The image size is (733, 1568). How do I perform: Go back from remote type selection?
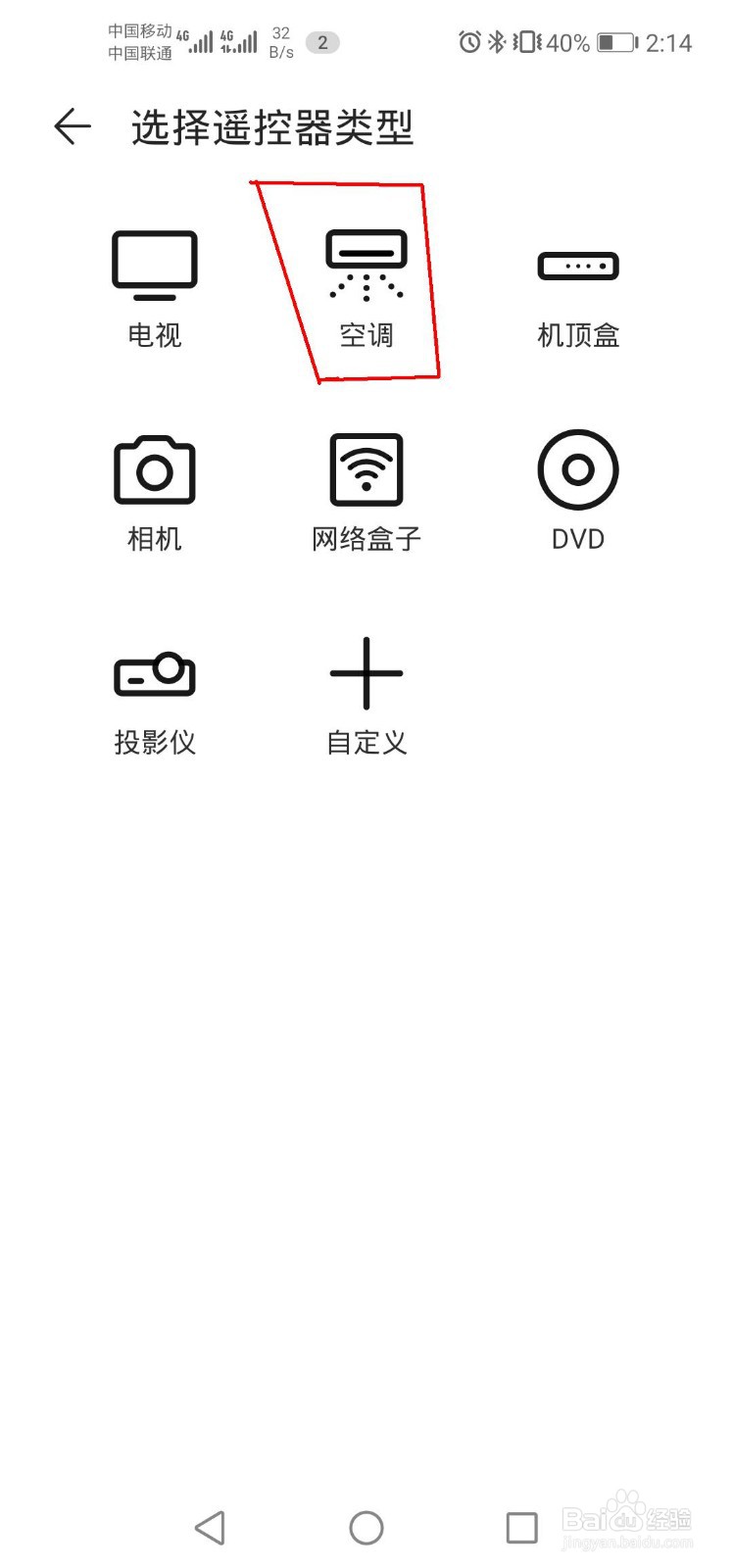73,127
